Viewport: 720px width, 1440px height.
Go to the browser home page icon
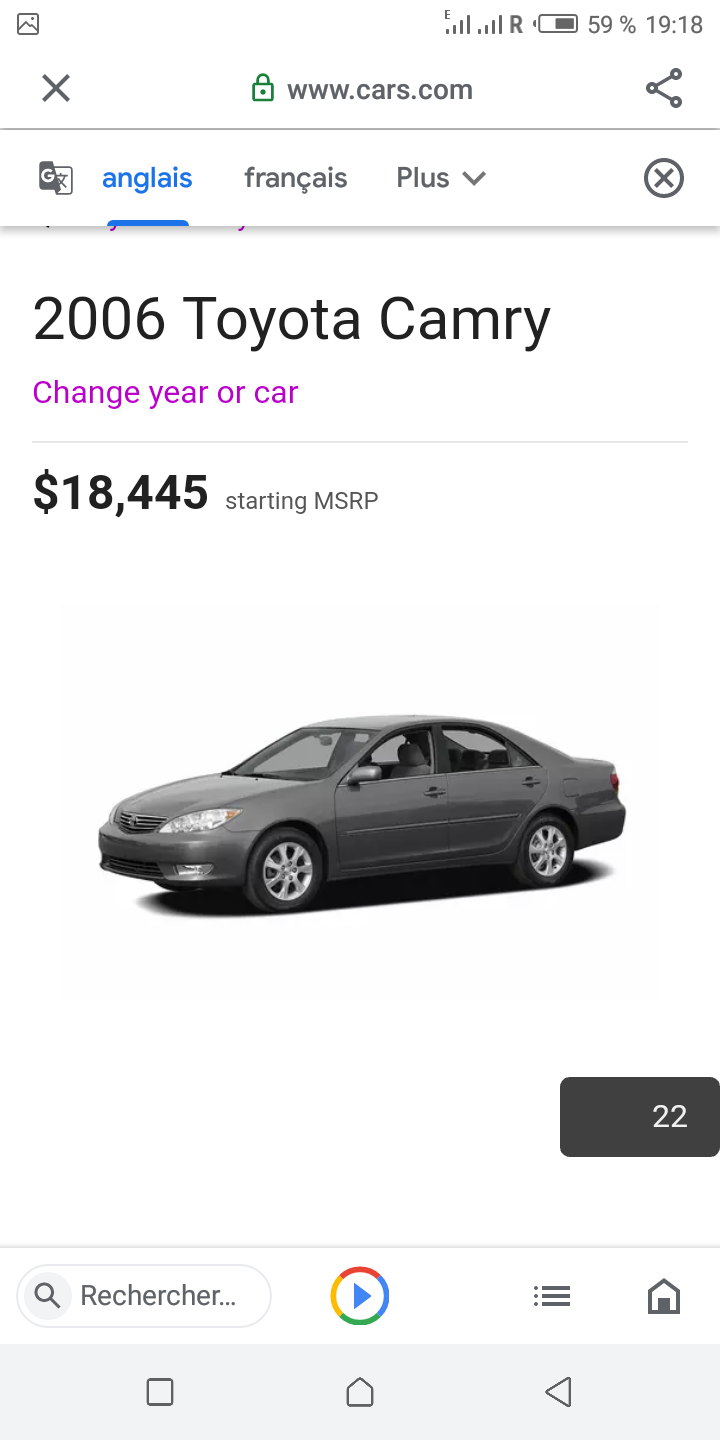[664, 1296]
